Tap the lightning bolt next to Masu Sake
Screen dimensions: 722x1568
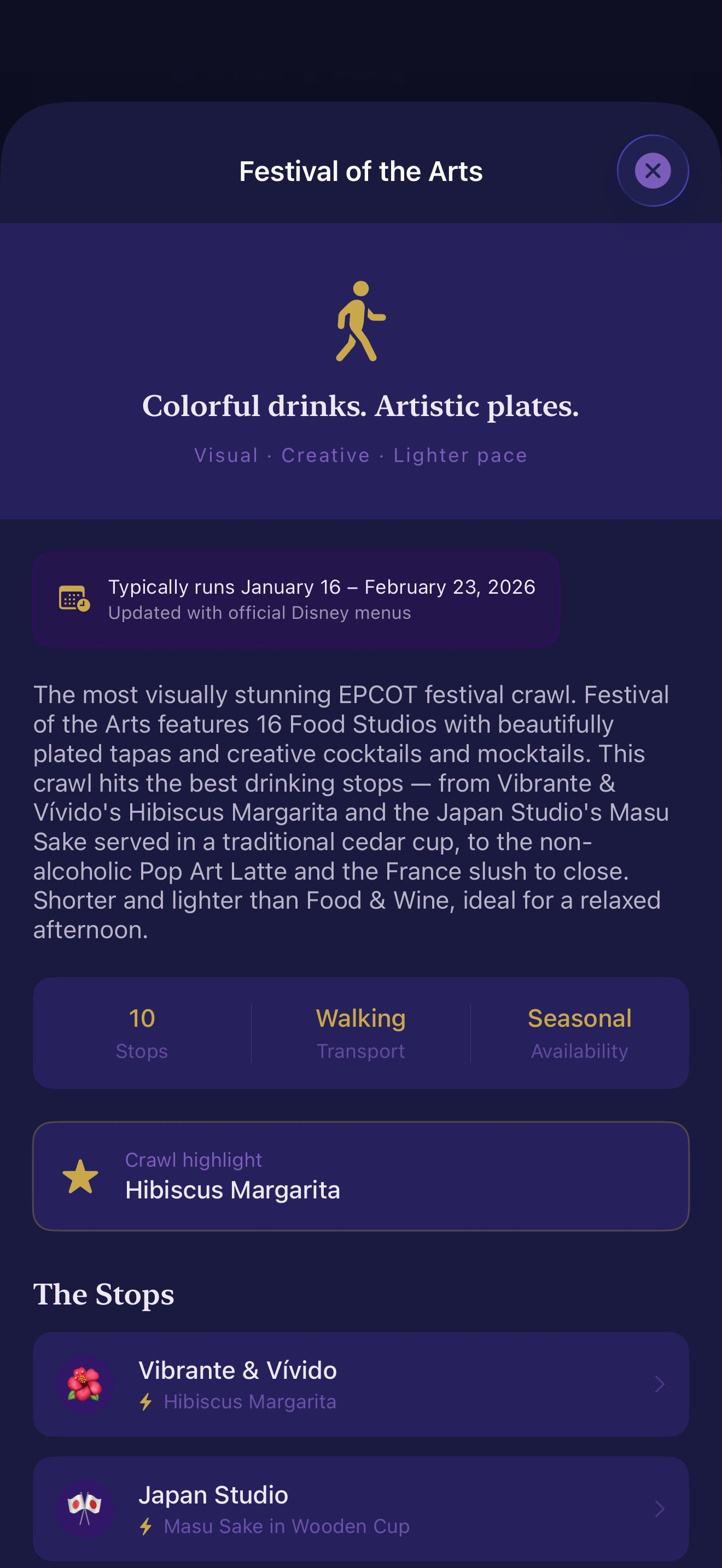tap(147, 1526)
